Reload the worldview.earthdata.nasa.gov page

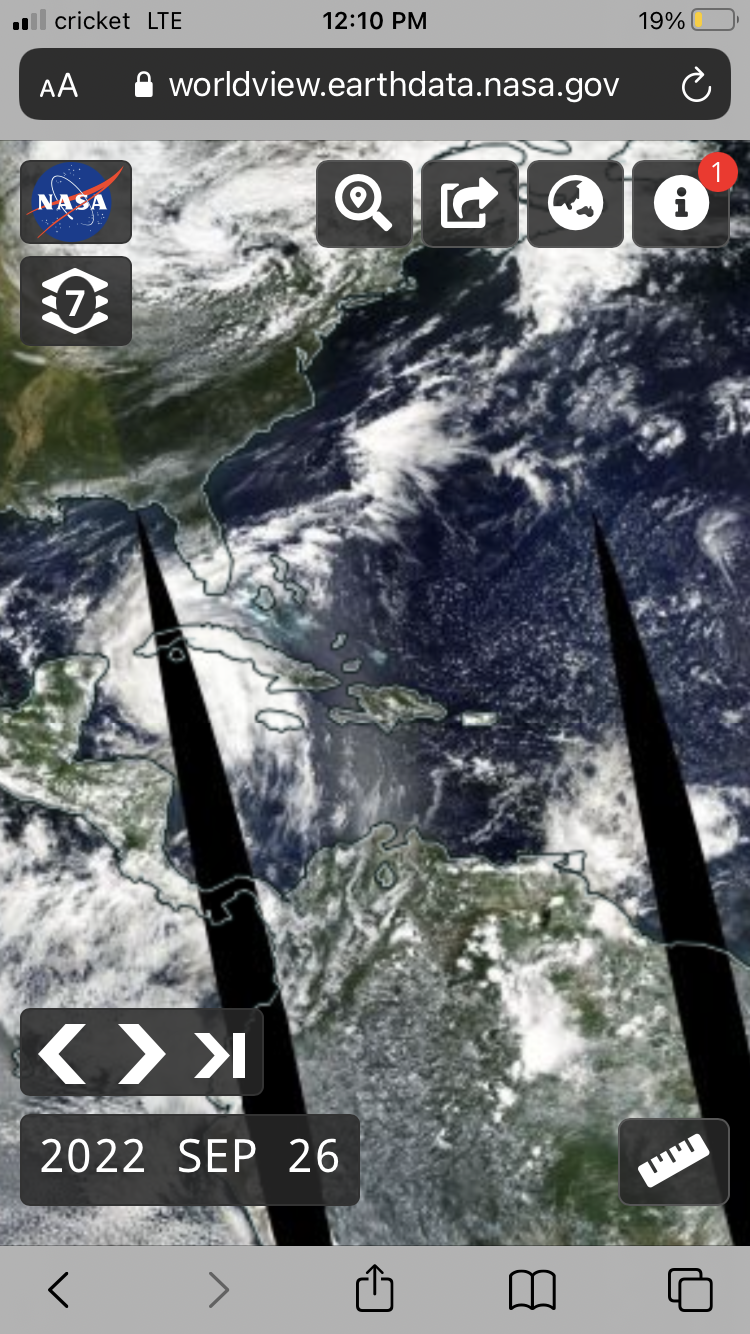pos(695,85)
